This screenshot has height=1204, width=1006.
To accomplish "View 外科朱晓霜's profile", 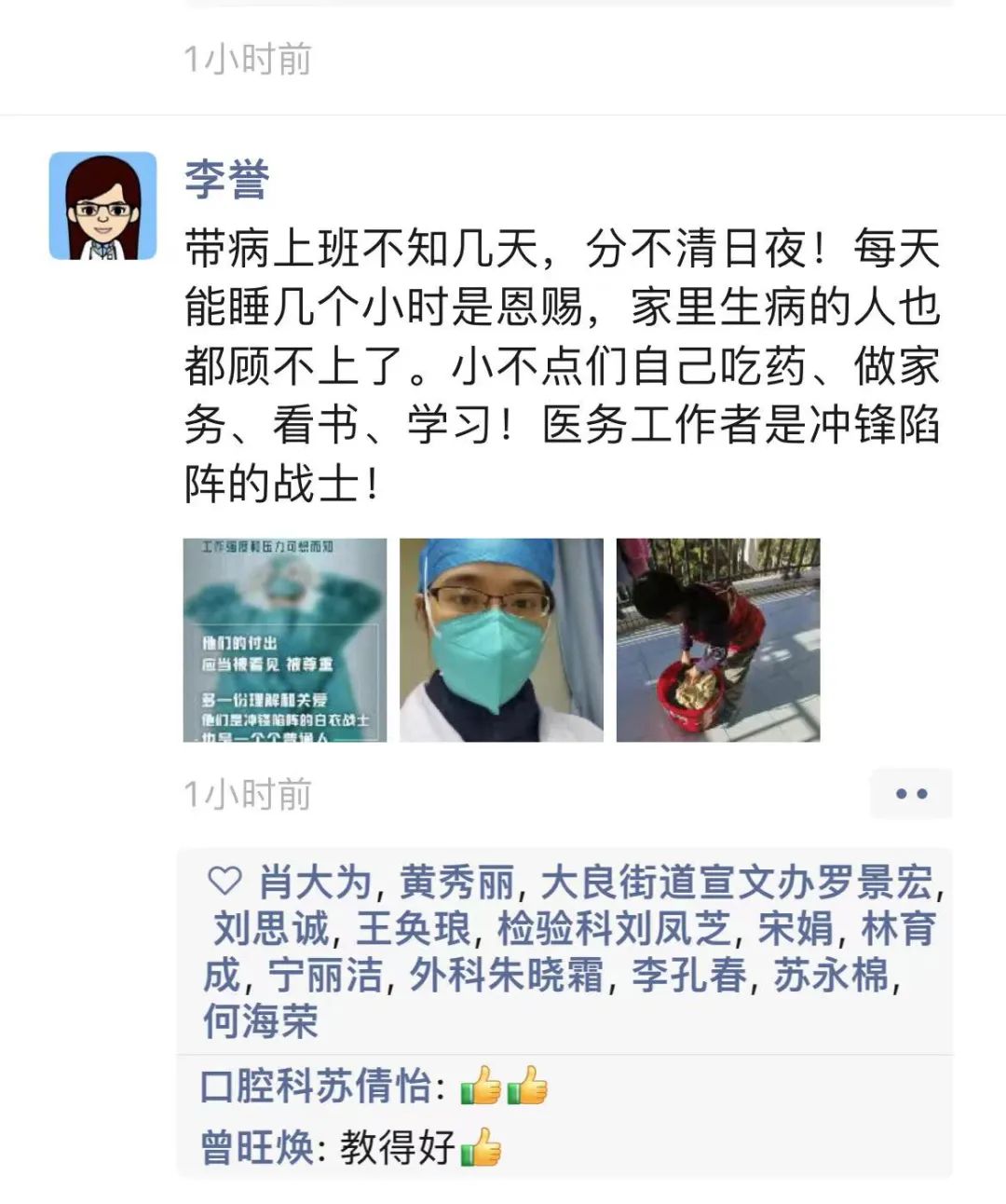I will click(508, 976).
